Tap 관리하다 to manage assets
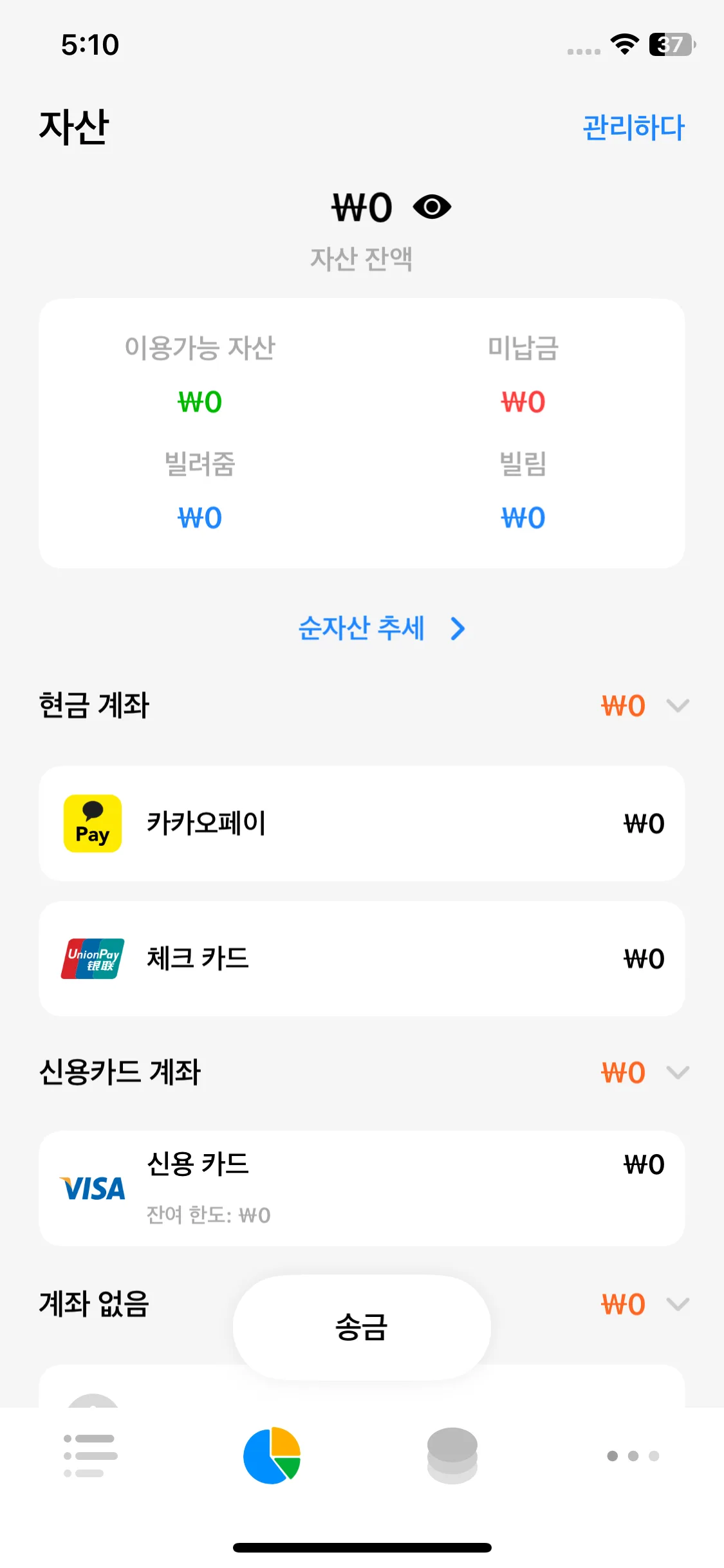 tap(633, 127)
